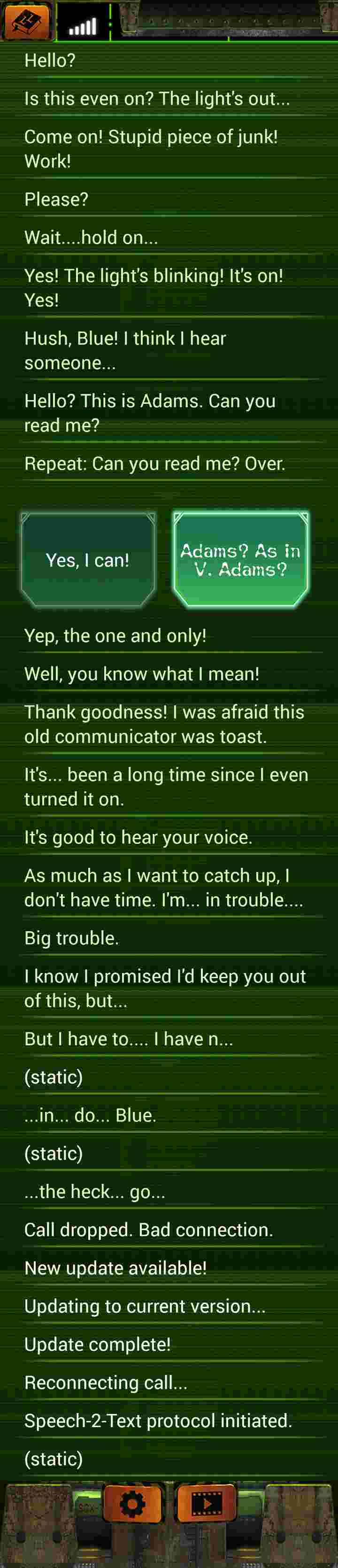Open the journal book icon
This screenshot has width=338, height=1568.
[x=27, y=21]
